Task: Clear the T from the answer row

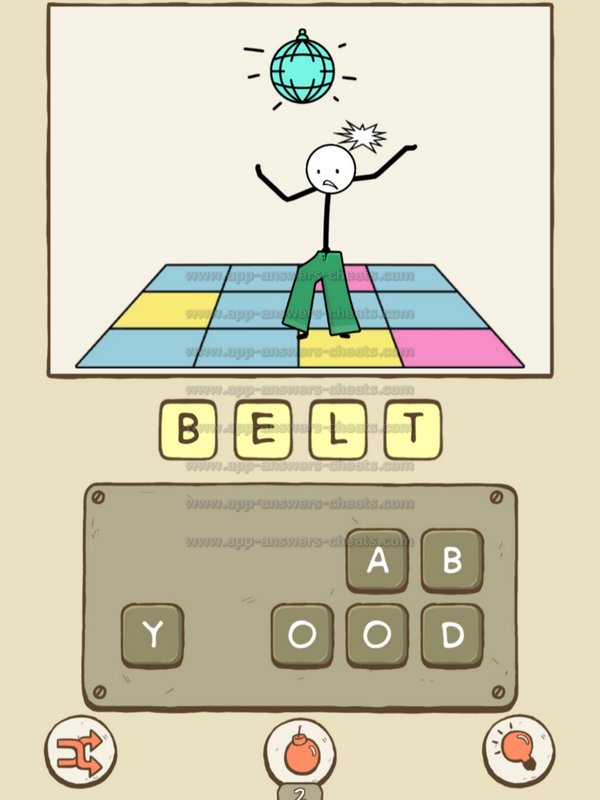Action: click(x=412, y=430)
